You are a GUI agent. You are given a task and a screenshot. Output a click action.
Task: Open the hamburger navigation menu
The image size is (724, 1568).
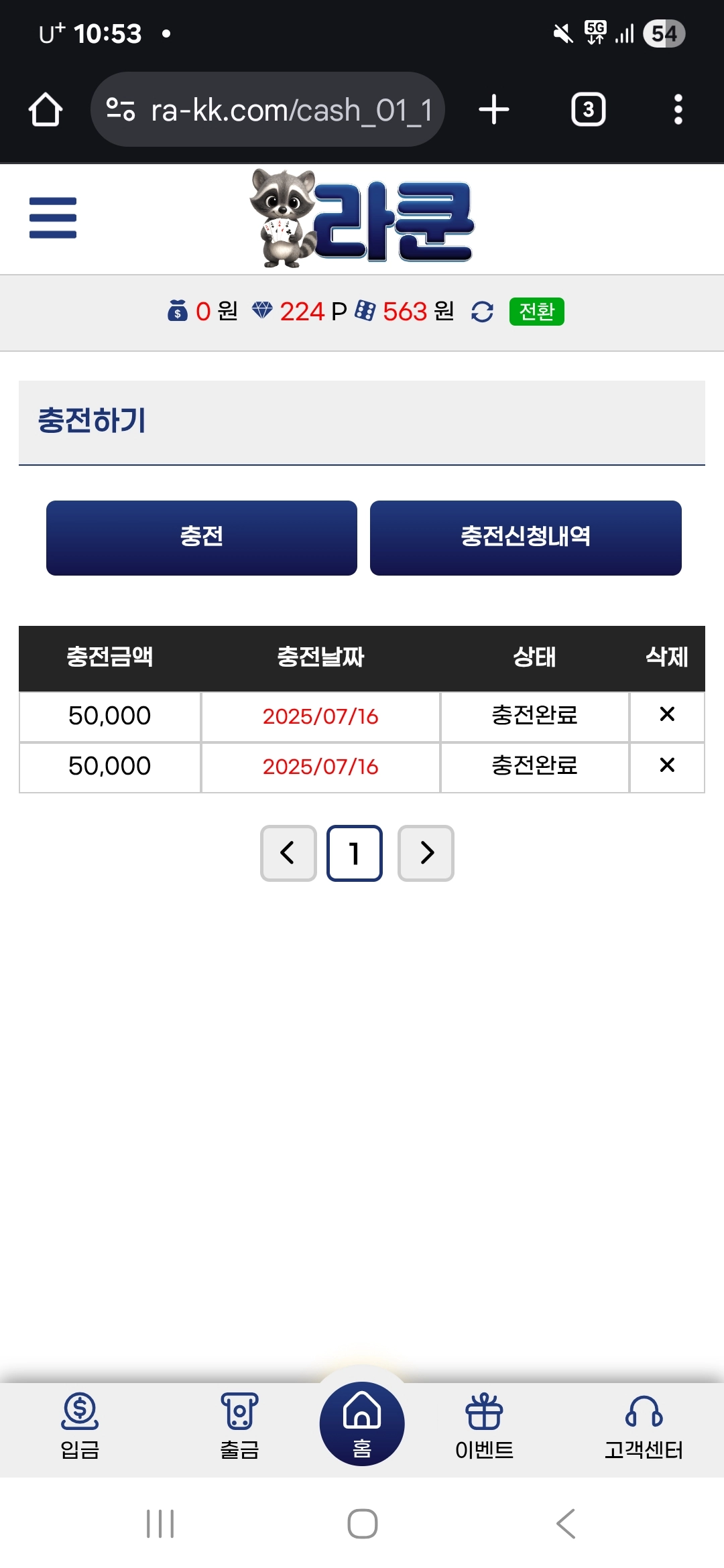click(52, 217)
